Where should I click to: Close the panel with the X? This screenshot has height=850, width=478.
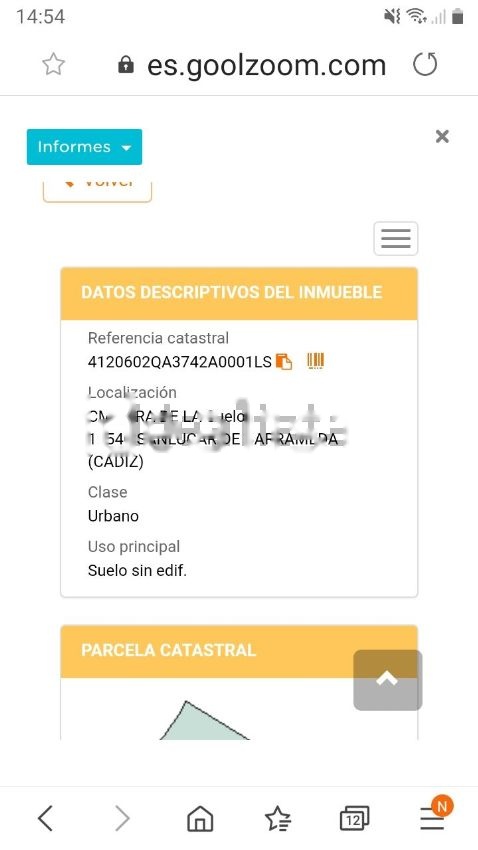(442, 137)
